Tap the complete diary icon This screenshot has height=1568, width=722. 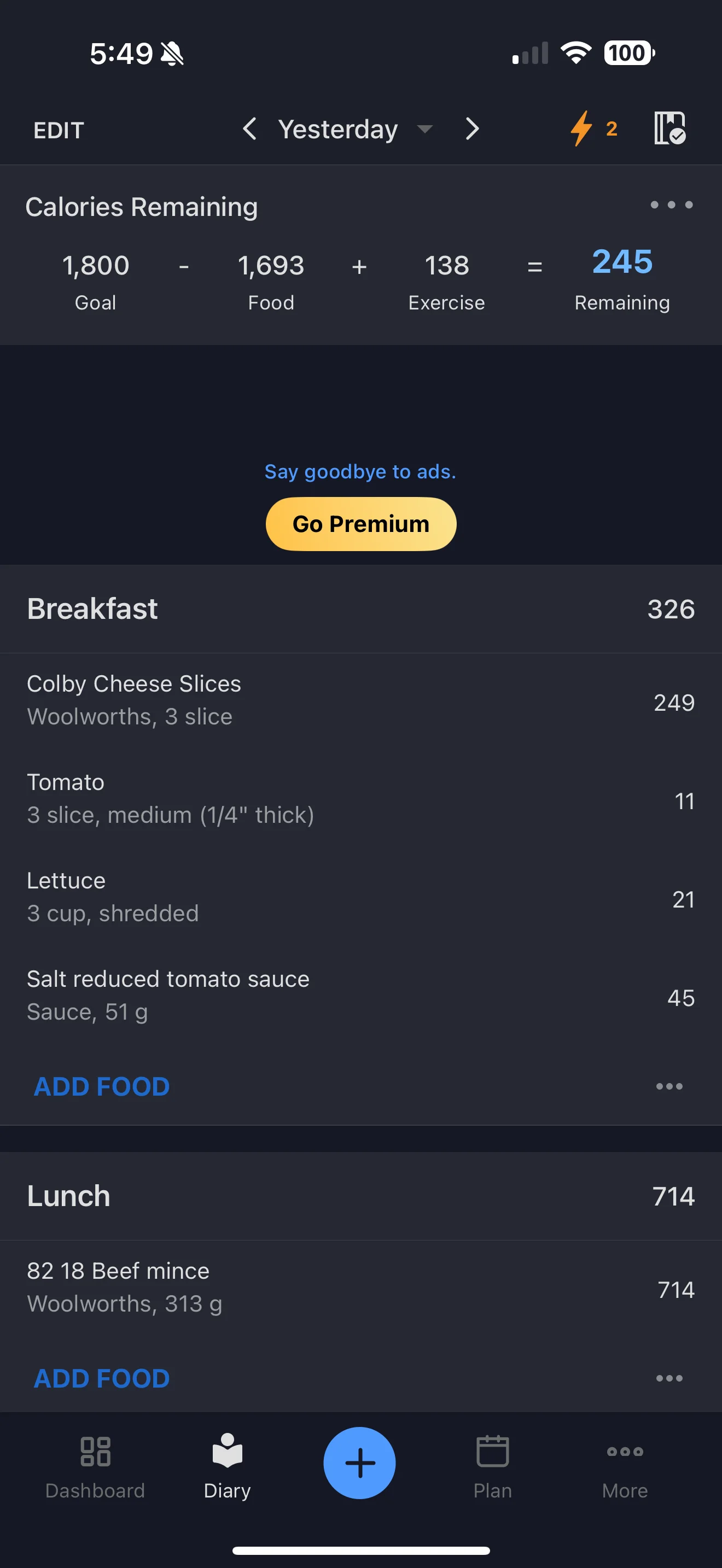(x=669, y=128)
